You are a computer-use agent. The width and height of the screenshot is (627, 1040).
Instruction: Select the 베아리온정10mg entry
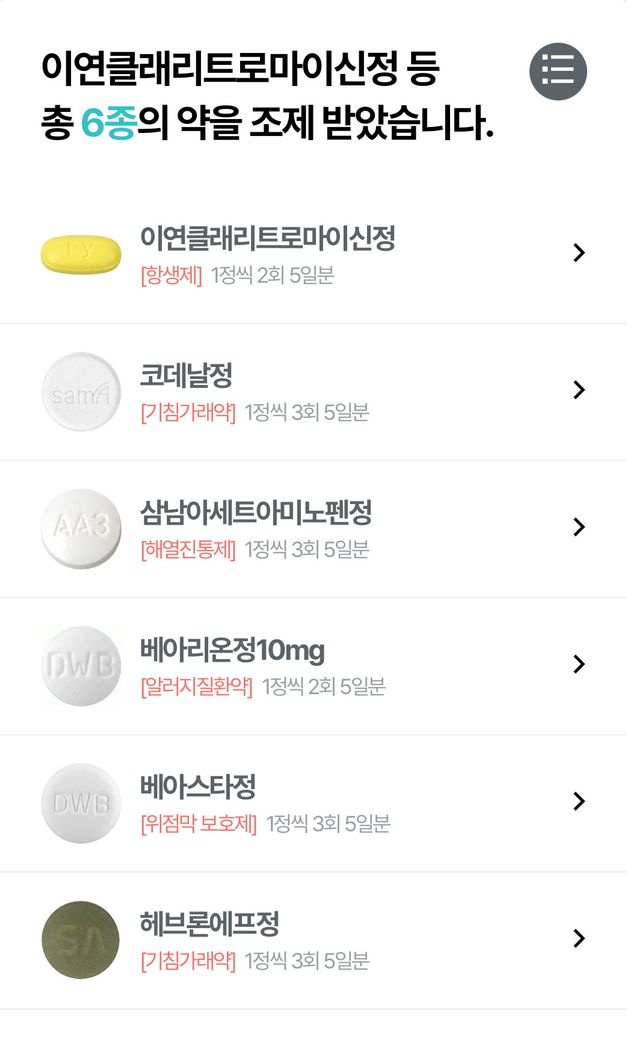[313, 665]
